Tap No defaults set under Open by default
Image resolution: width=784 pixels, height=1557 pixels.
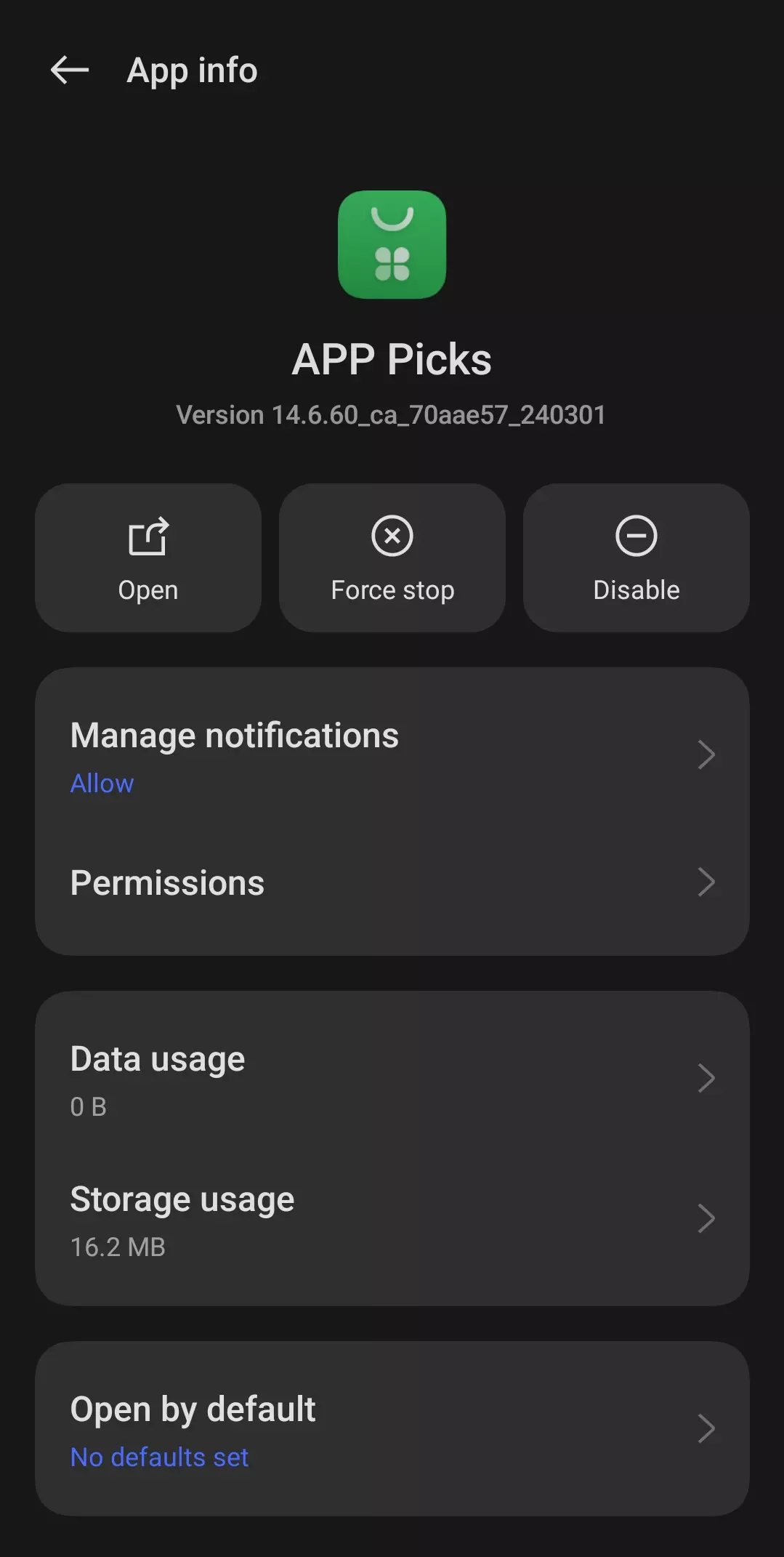point(159,1457)
